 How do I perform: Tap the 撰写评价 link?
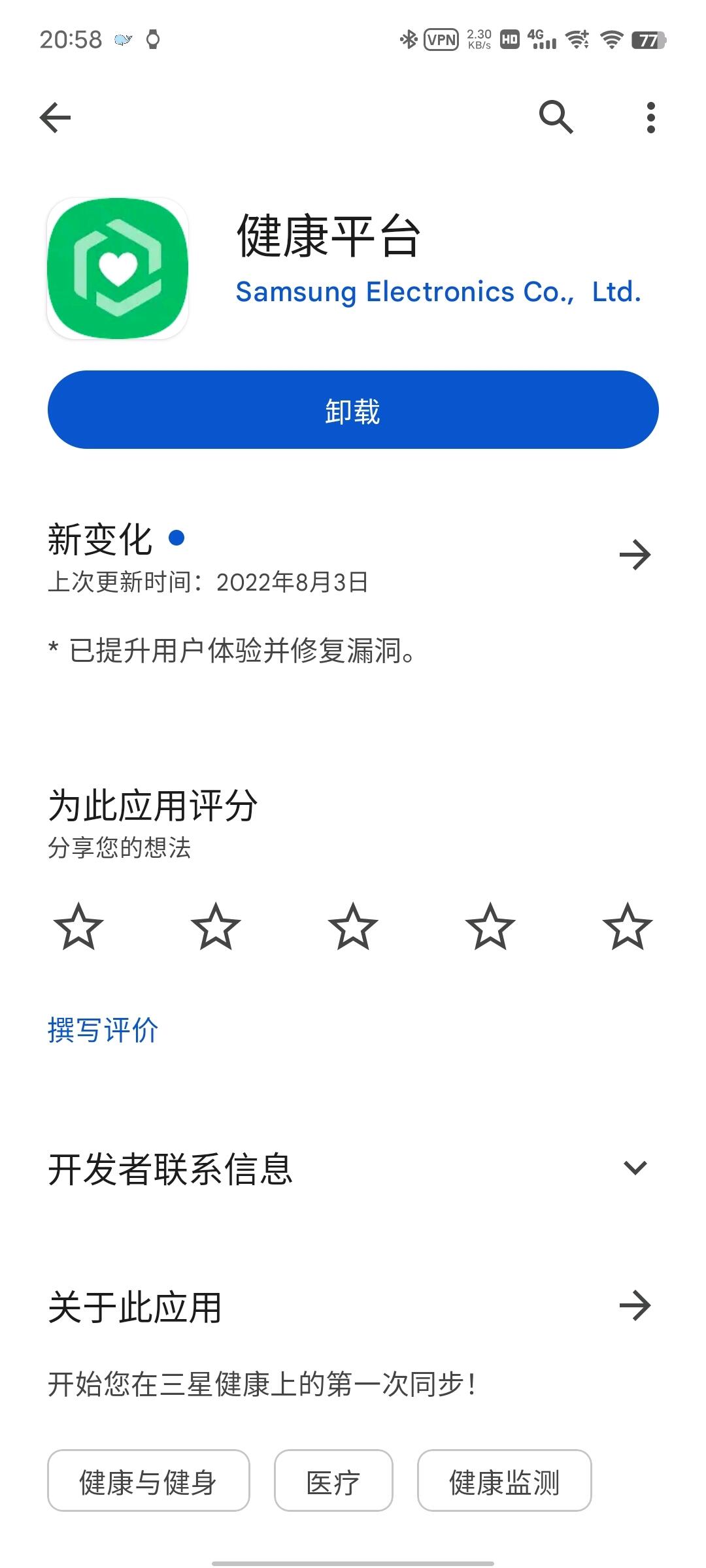point(103,1030)
